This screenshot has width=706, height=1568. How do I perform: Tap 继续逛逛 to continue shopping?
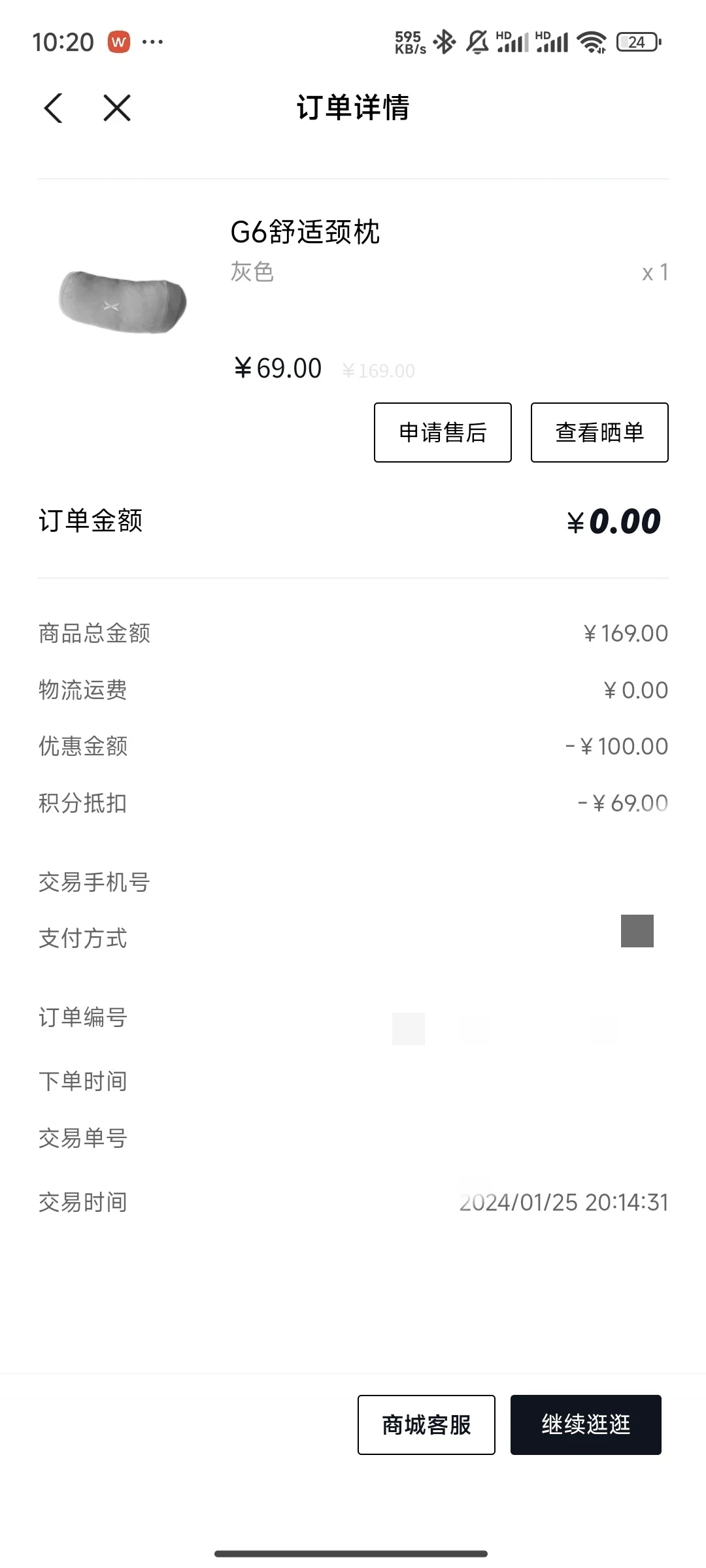tap(586, 1425)
